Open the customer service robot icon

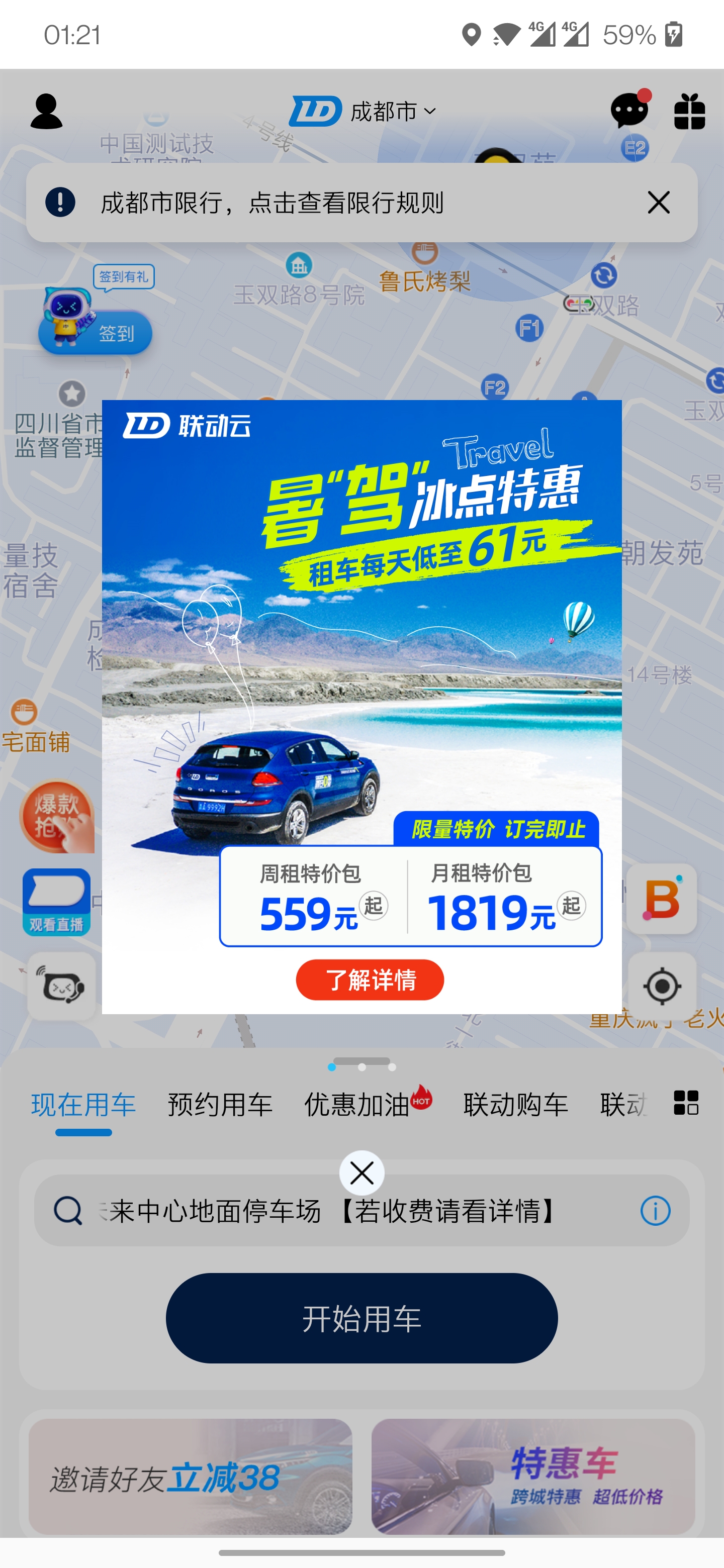[x=61, y=986]
